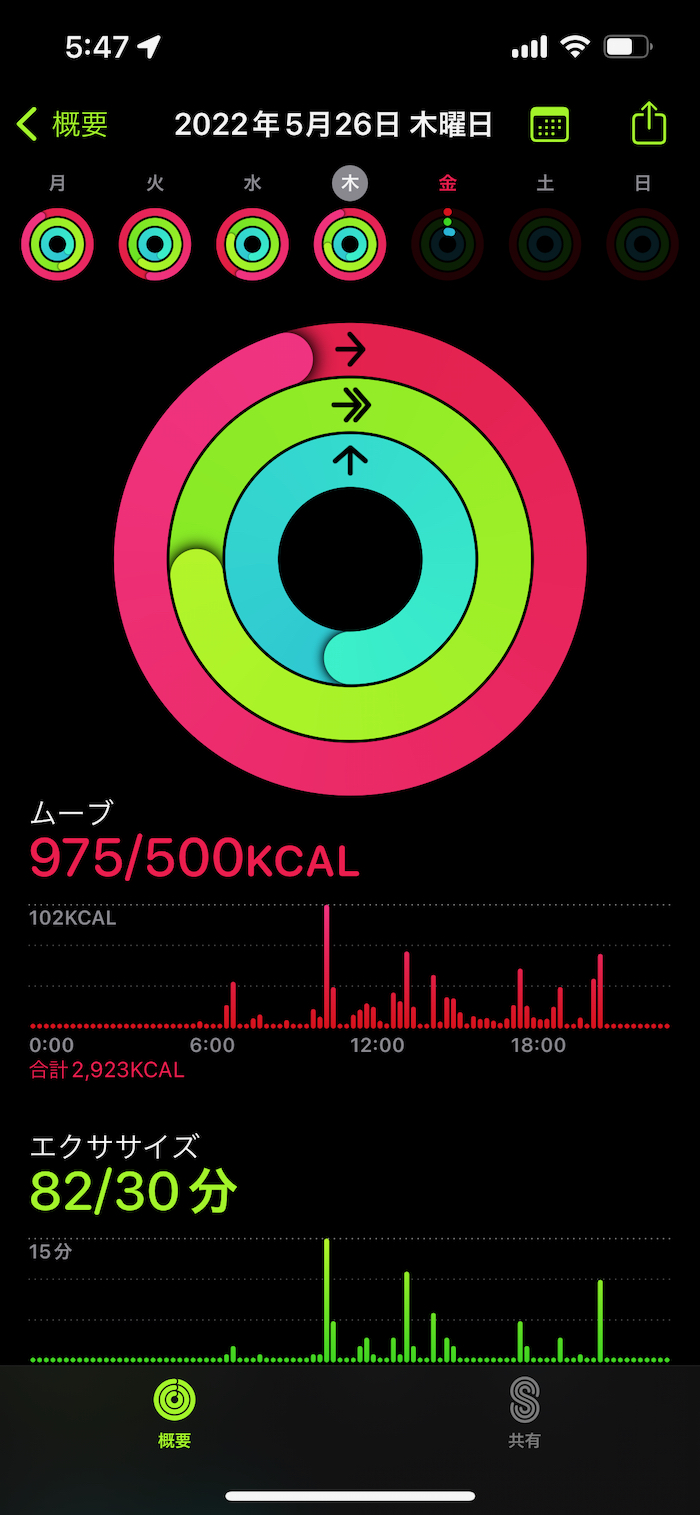Select Tuesday (火) activity rings

click(x=155, y=243)
